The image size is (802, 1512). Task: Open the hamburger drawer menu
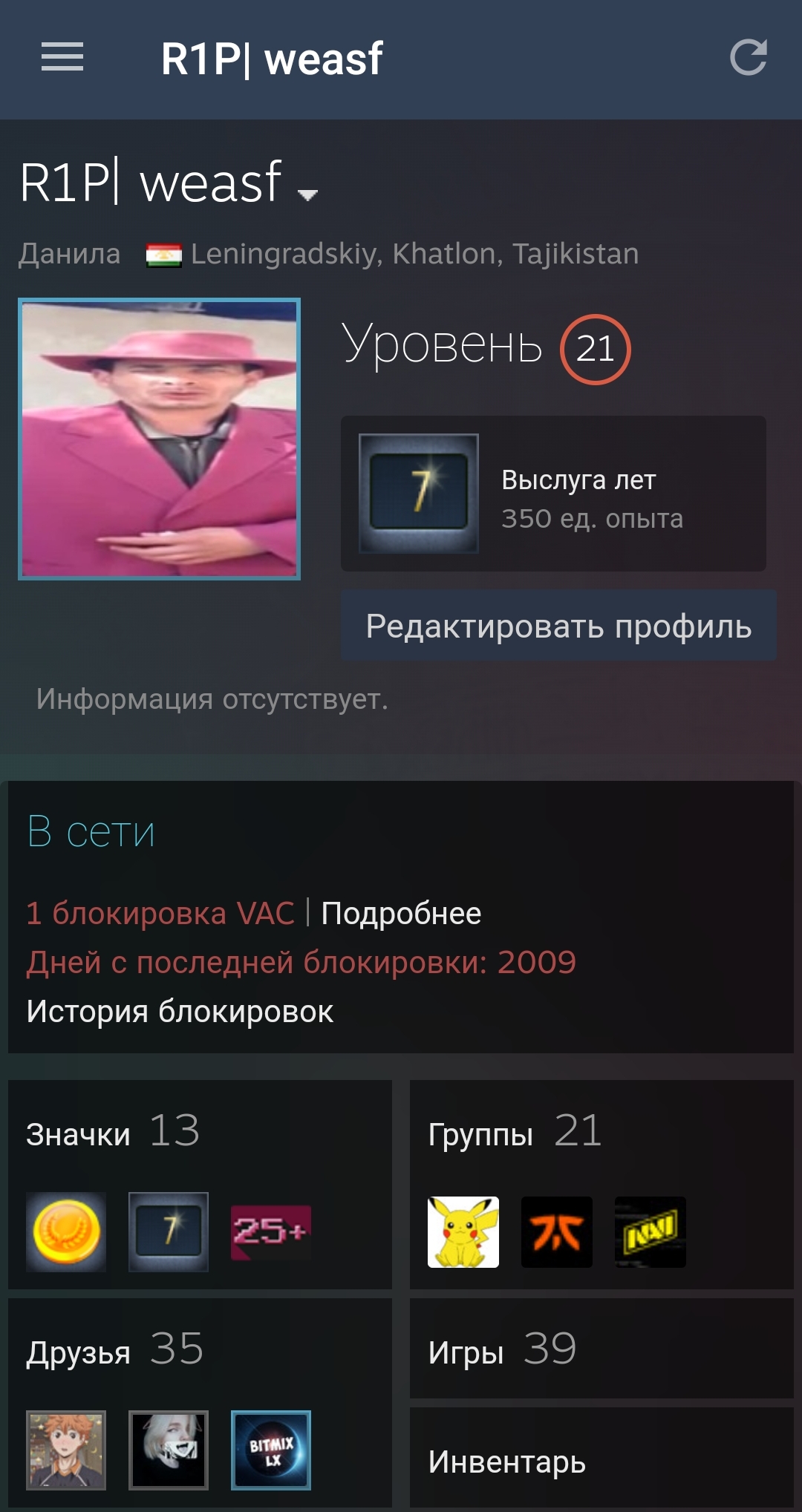tap(62, 58)
